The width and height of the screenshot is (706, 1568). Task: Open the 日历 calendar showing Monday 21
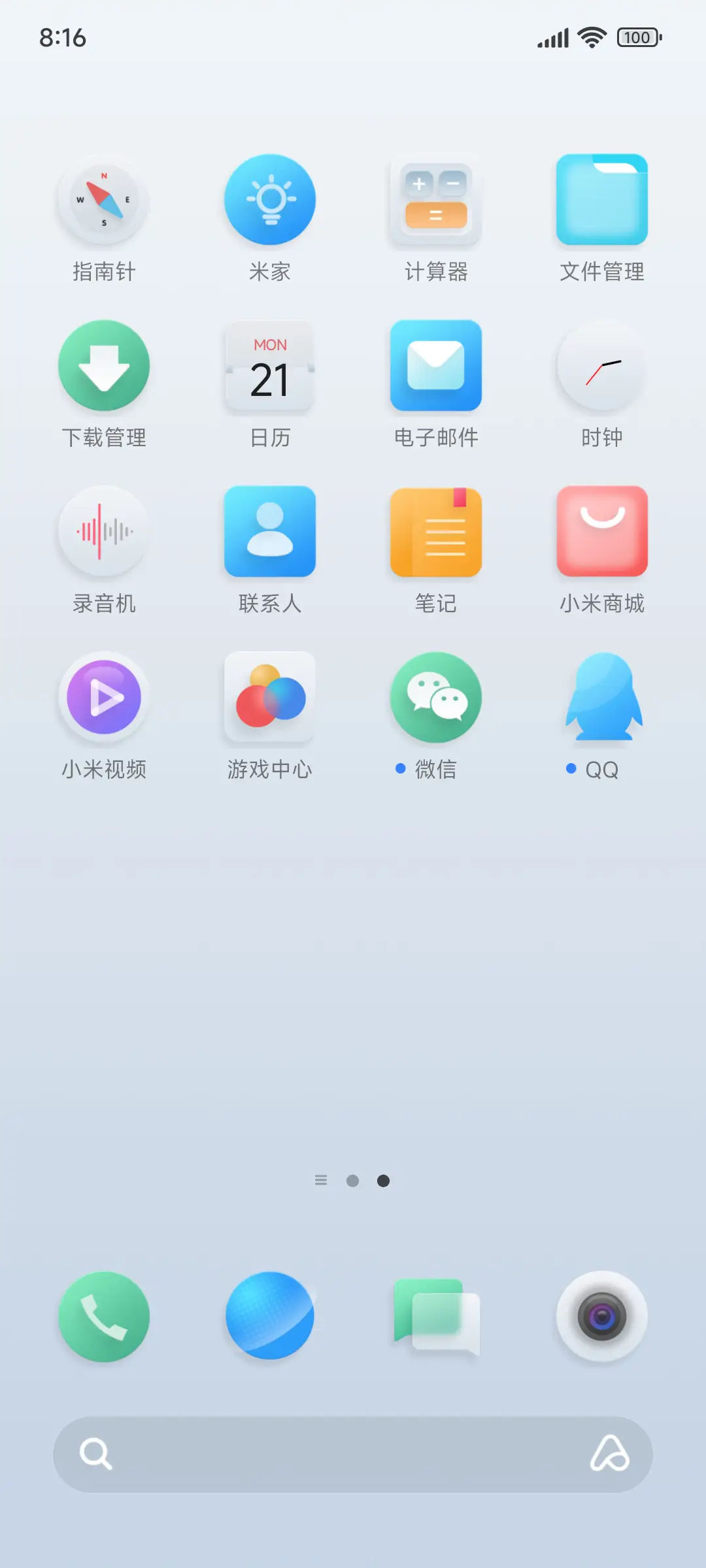click(270, 367)
